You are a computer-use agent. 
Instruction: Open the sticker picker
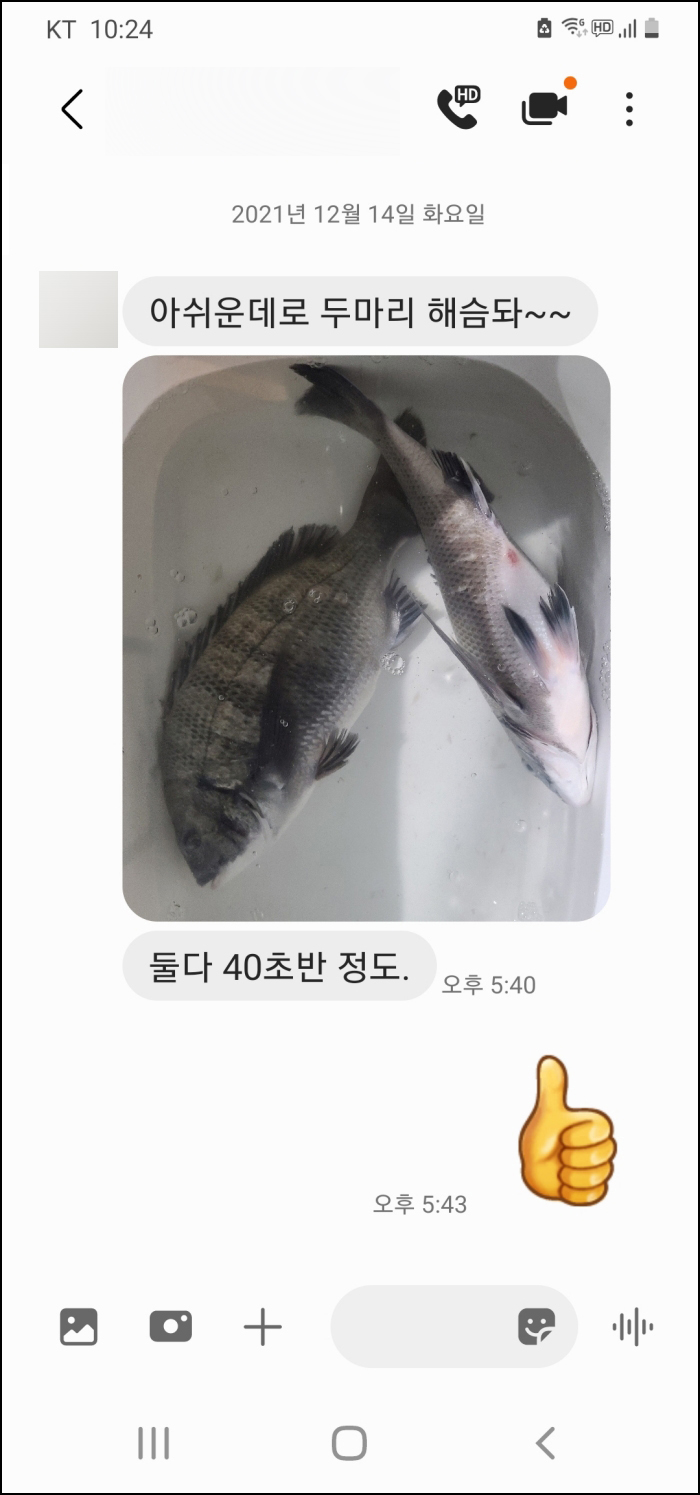pyautogui.click(x=536, y=1327)
